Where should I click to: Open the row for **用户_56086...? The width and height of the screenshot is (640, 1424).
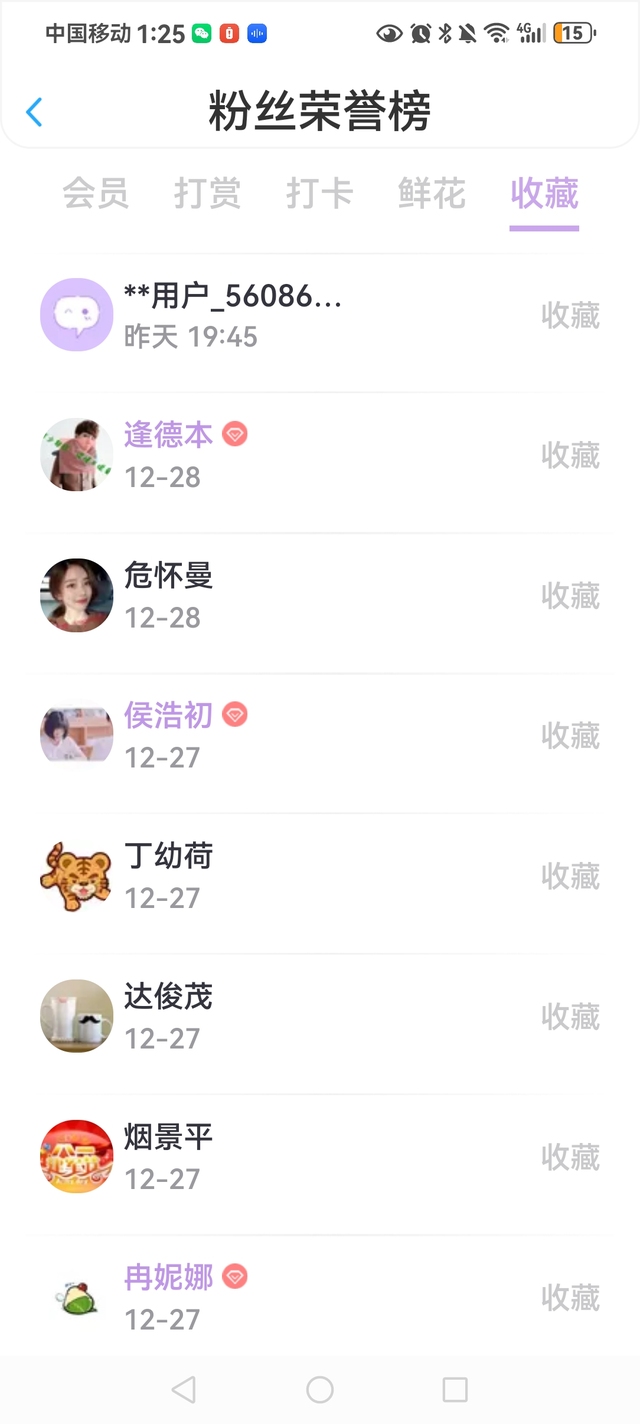point(320,316)
